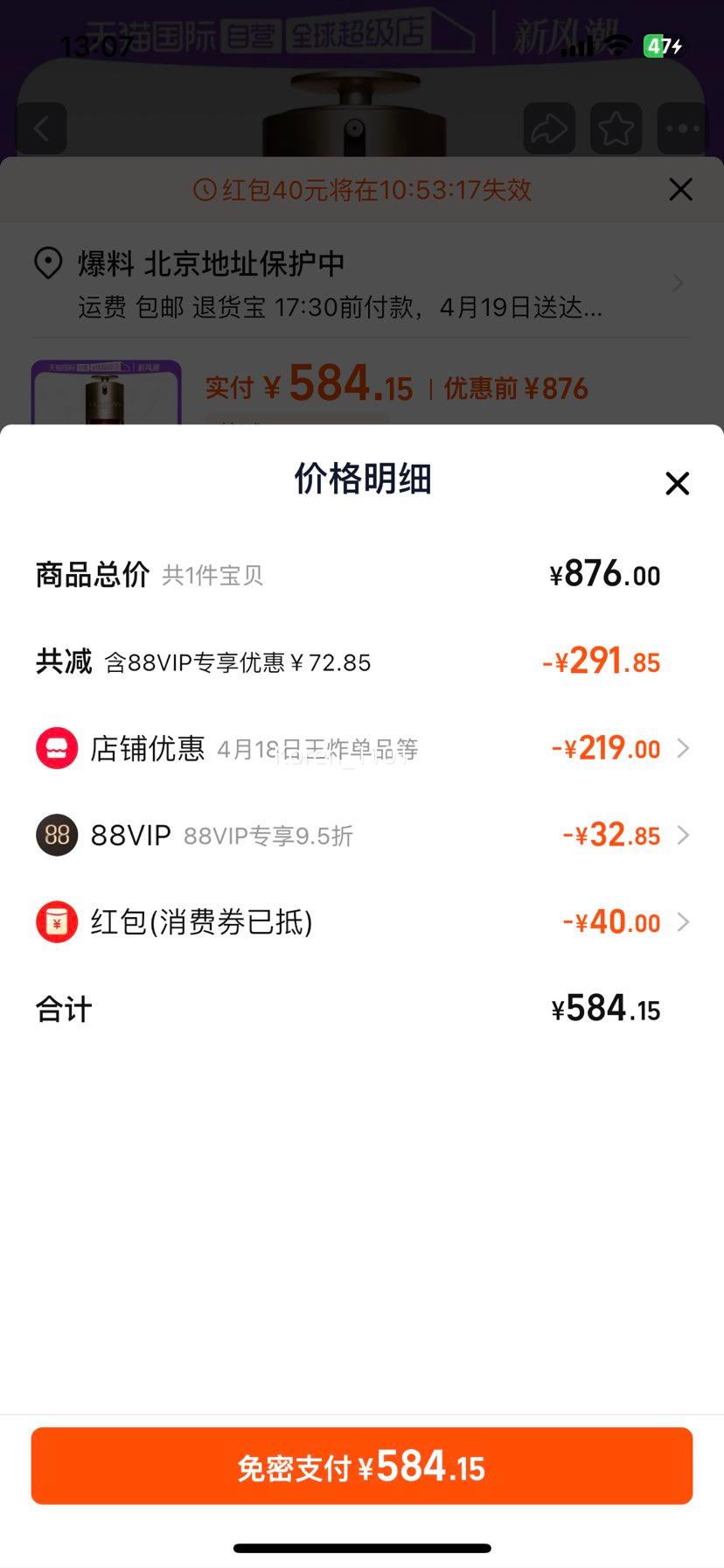Image resolution: width=724 pixels, height=1568 pixels.
Task: Click the black 88VIP badge icon
Action: pyautogui.click(x=57, y=835)
